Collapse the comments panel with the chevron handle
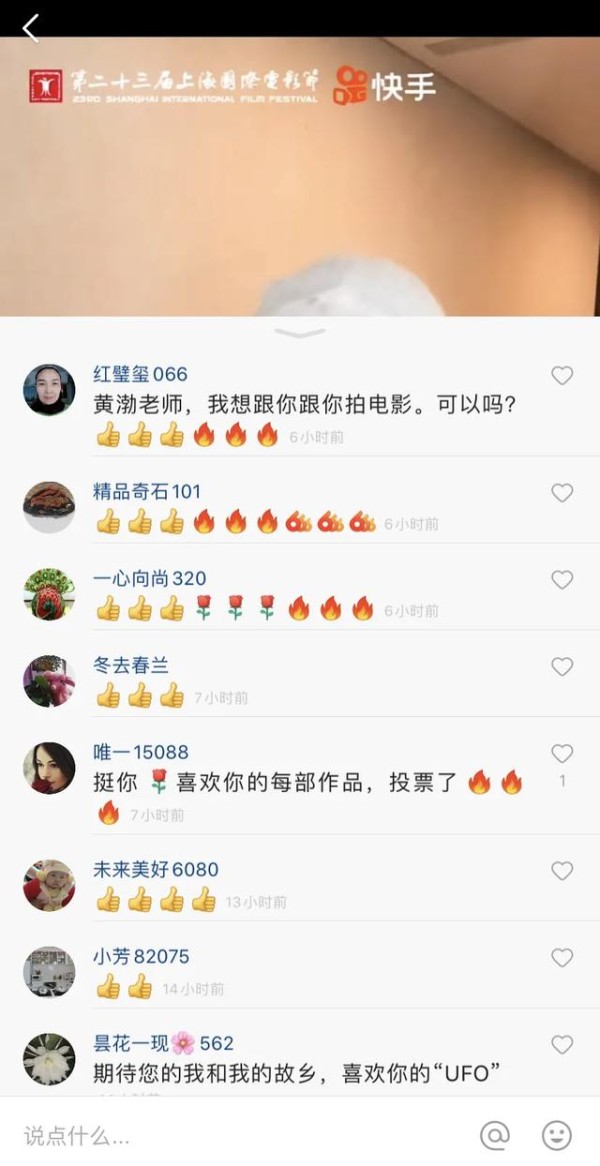This screenshot has width=600, height=1166. point(300,332)
